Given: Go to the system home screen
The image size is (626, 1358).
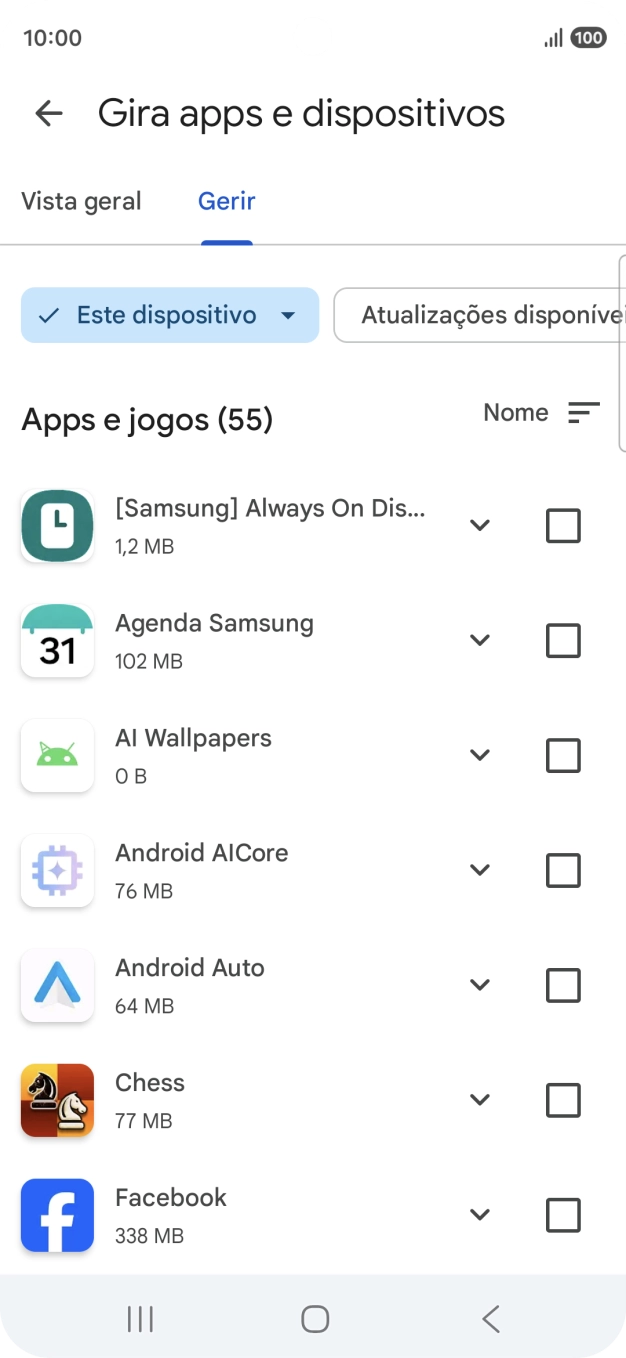Looking at the screenshot, I should click(315, 1319).
